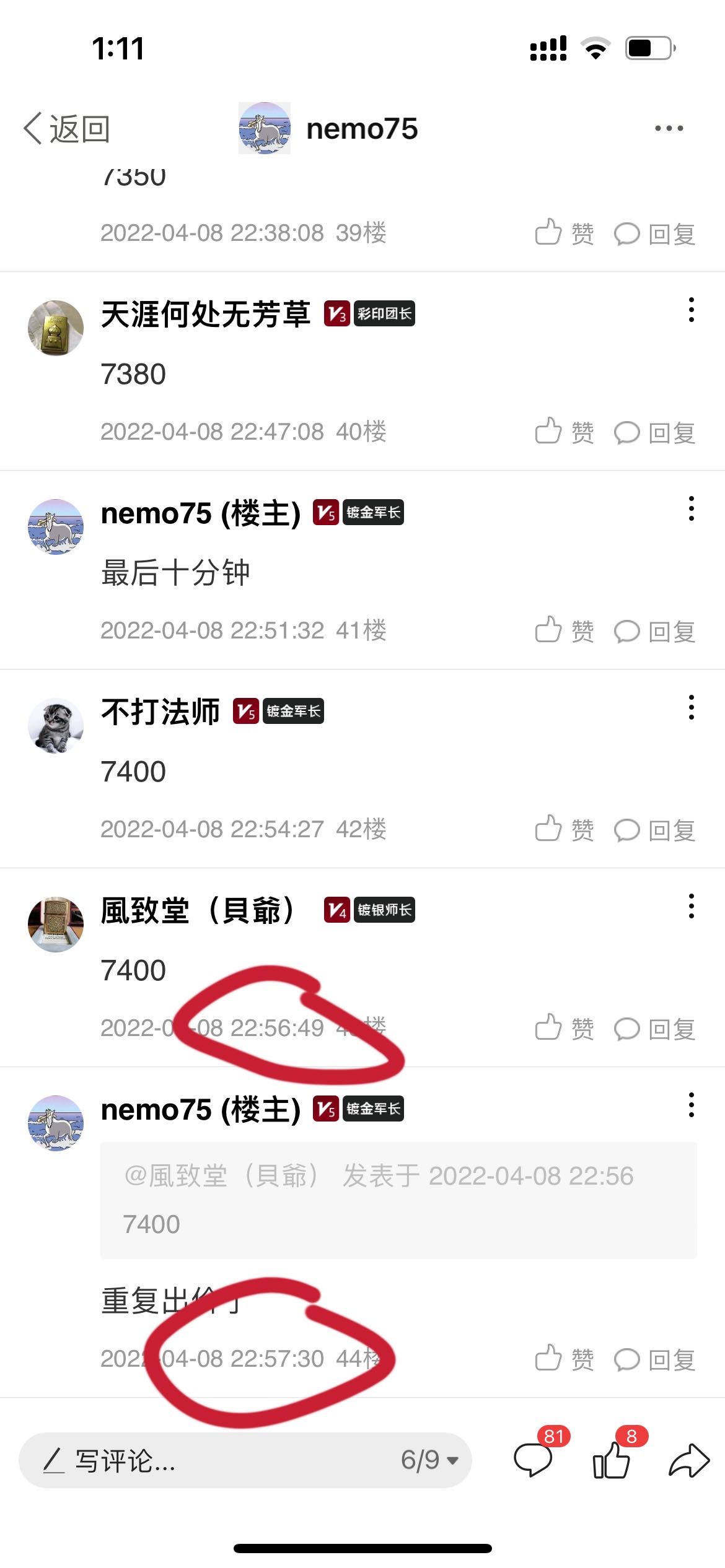Reply to the 最后十分钟 comment
This screenshot has width=725, height=1568.
coord(654,631)
